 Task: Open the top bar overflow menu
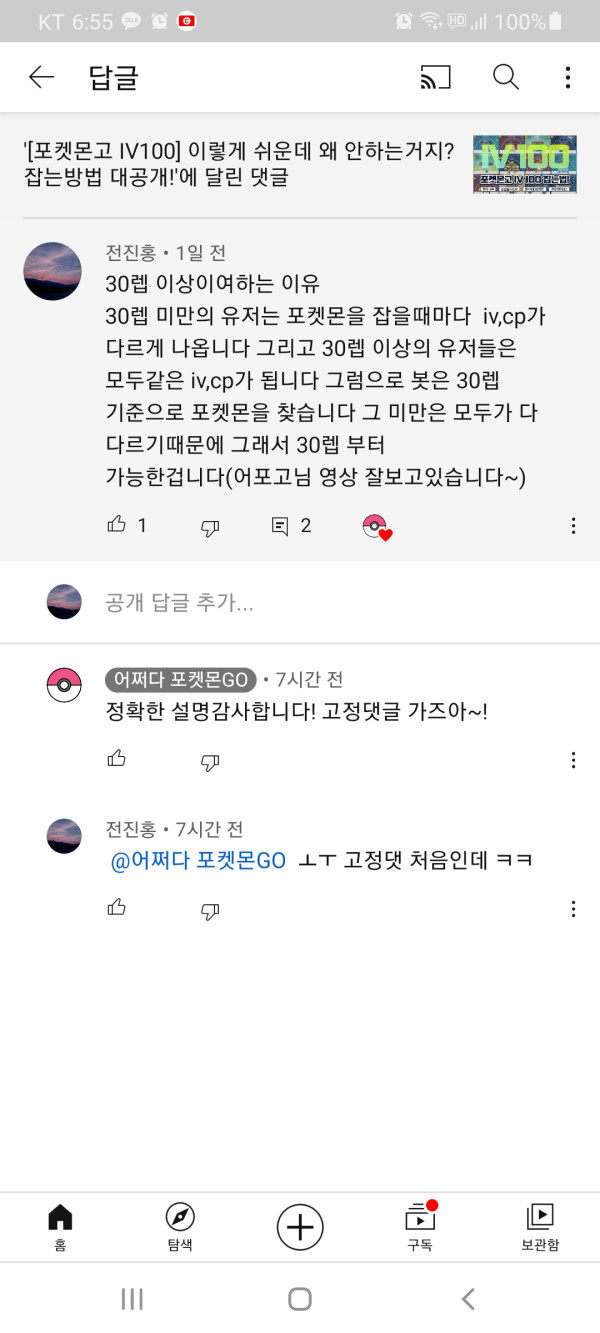(567, 77)
